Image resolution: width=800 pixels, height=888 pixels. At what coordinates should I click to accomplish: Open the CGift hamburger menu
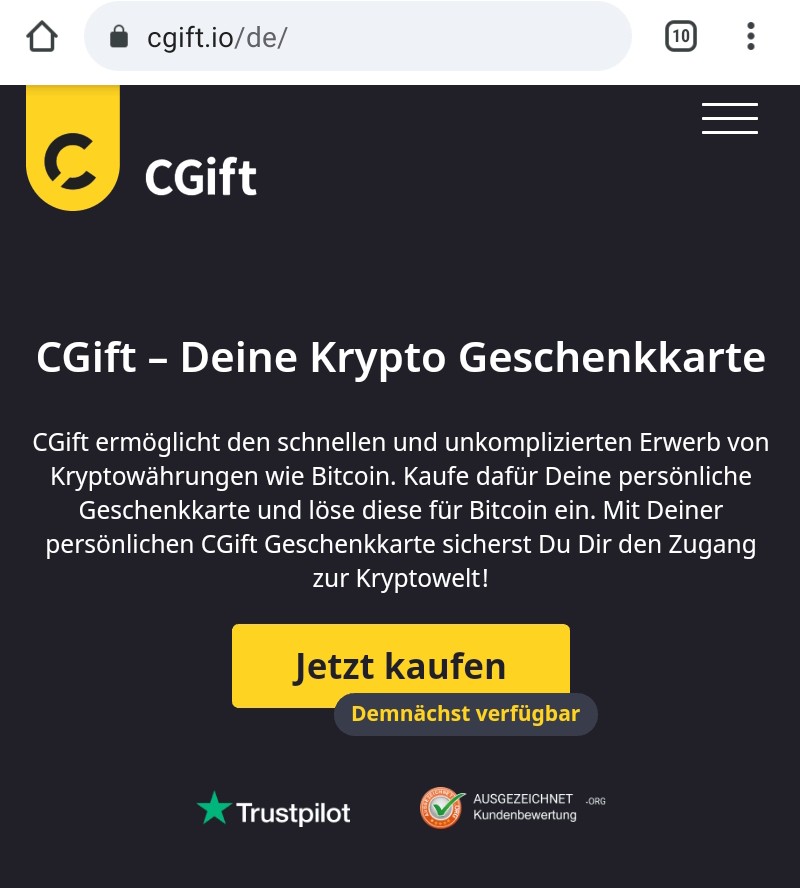pos(729,118)
